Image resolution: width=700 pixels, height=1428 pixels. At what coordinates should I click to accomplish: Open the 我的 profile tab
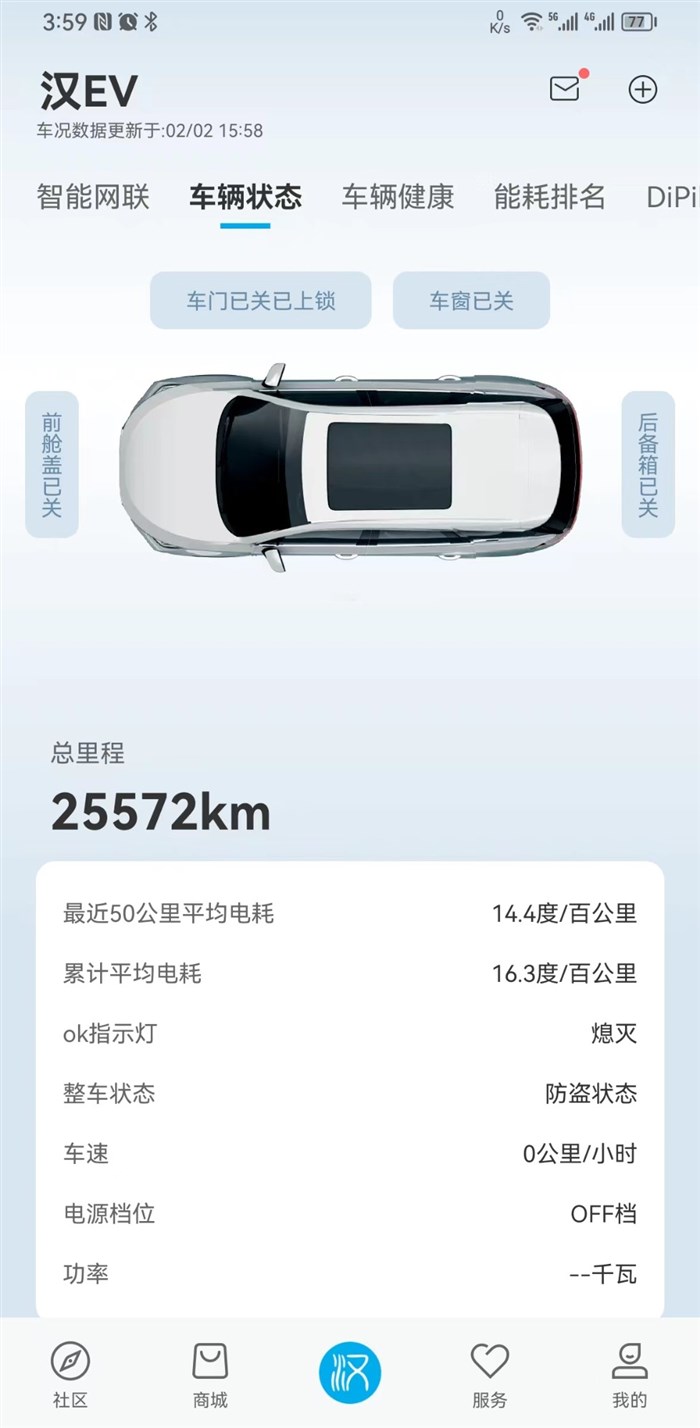tap(630, 1375)
